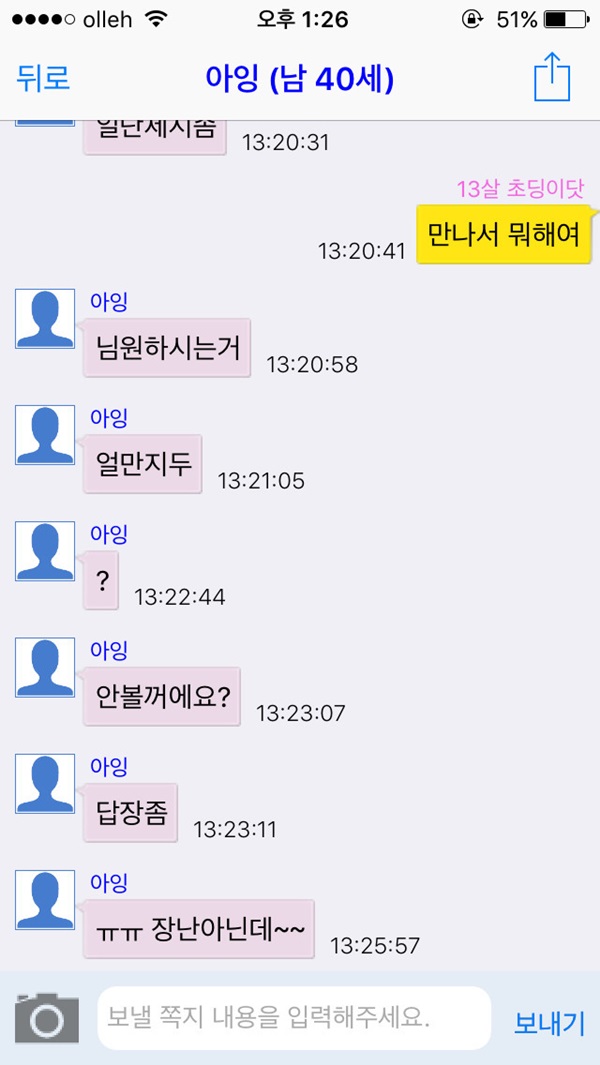Go back with the 뒤로 button
This screenshot has width=600, height=1065.
coord(43,78)
